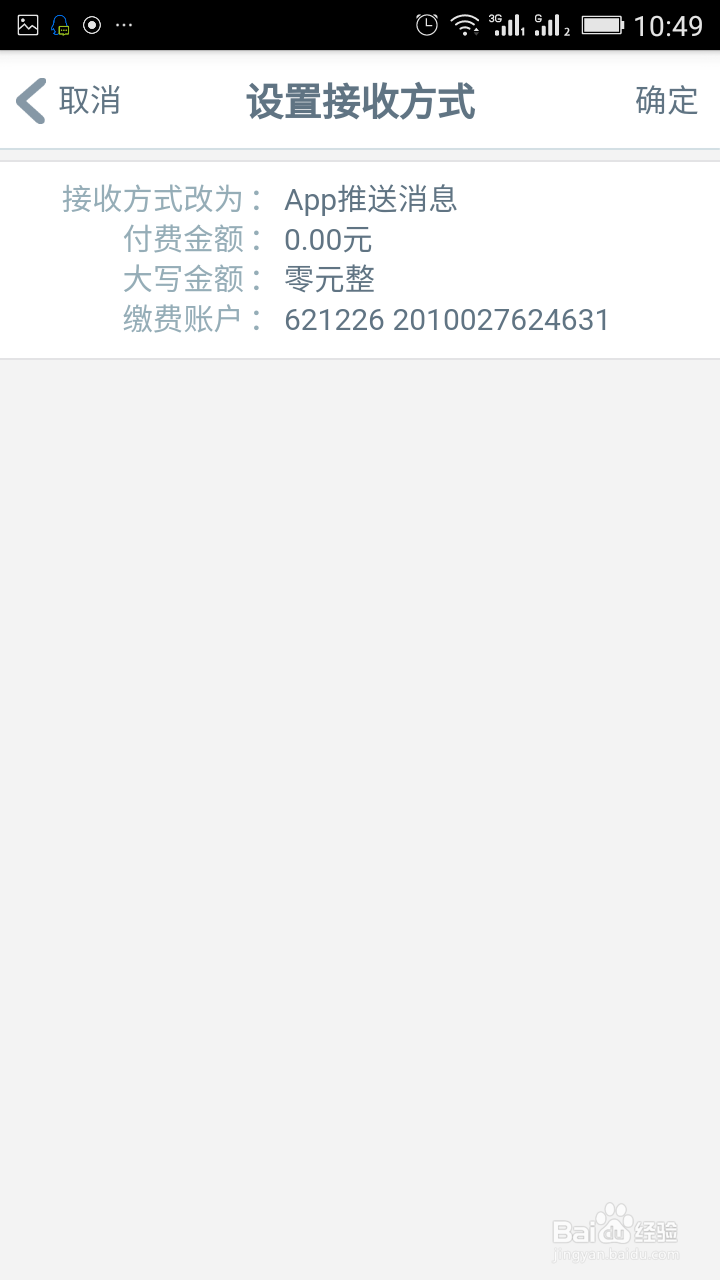Change the App推送消息 receiving method option

coord(370,200)
